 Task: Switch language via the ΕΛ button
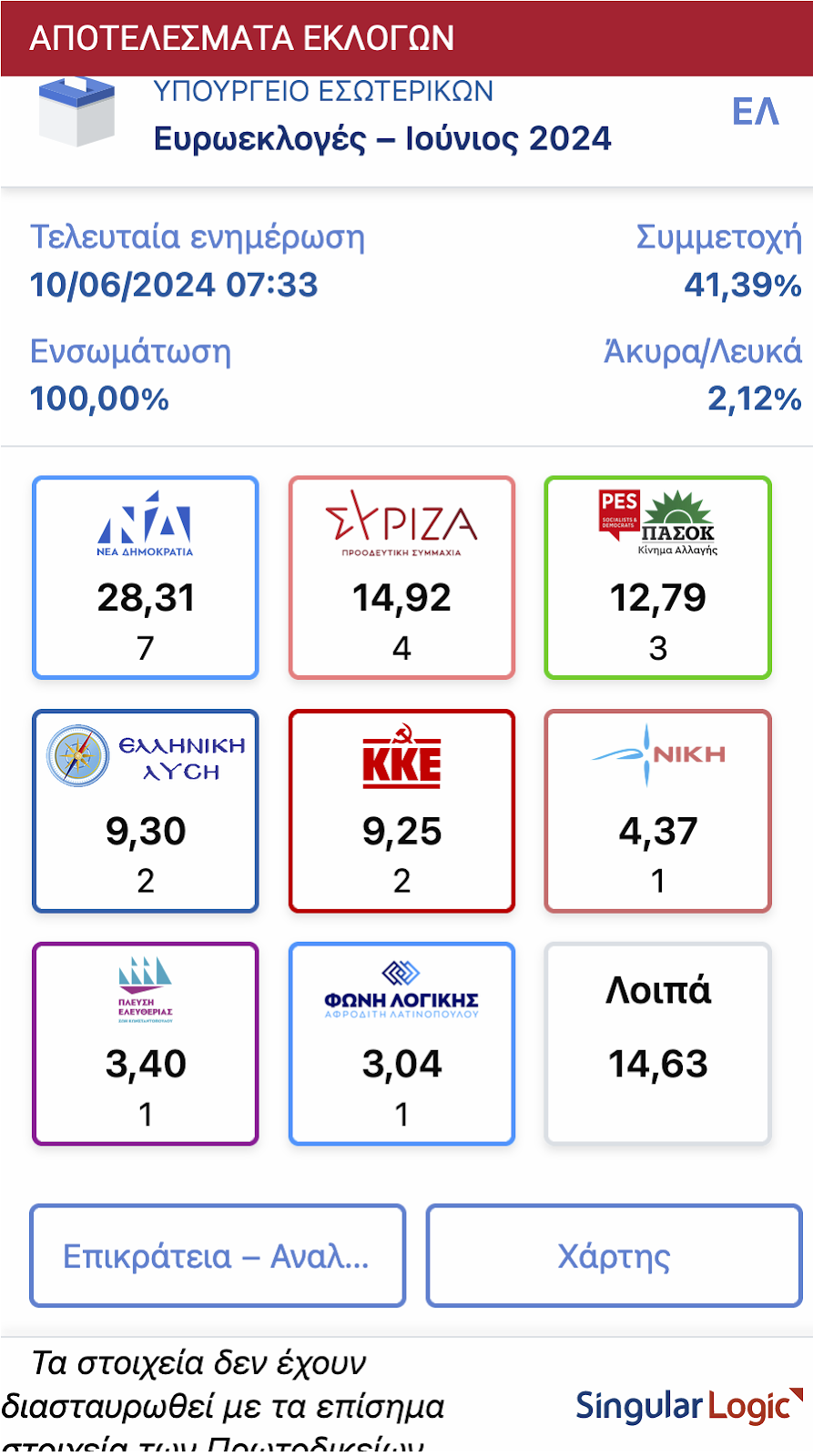point(756,112)
